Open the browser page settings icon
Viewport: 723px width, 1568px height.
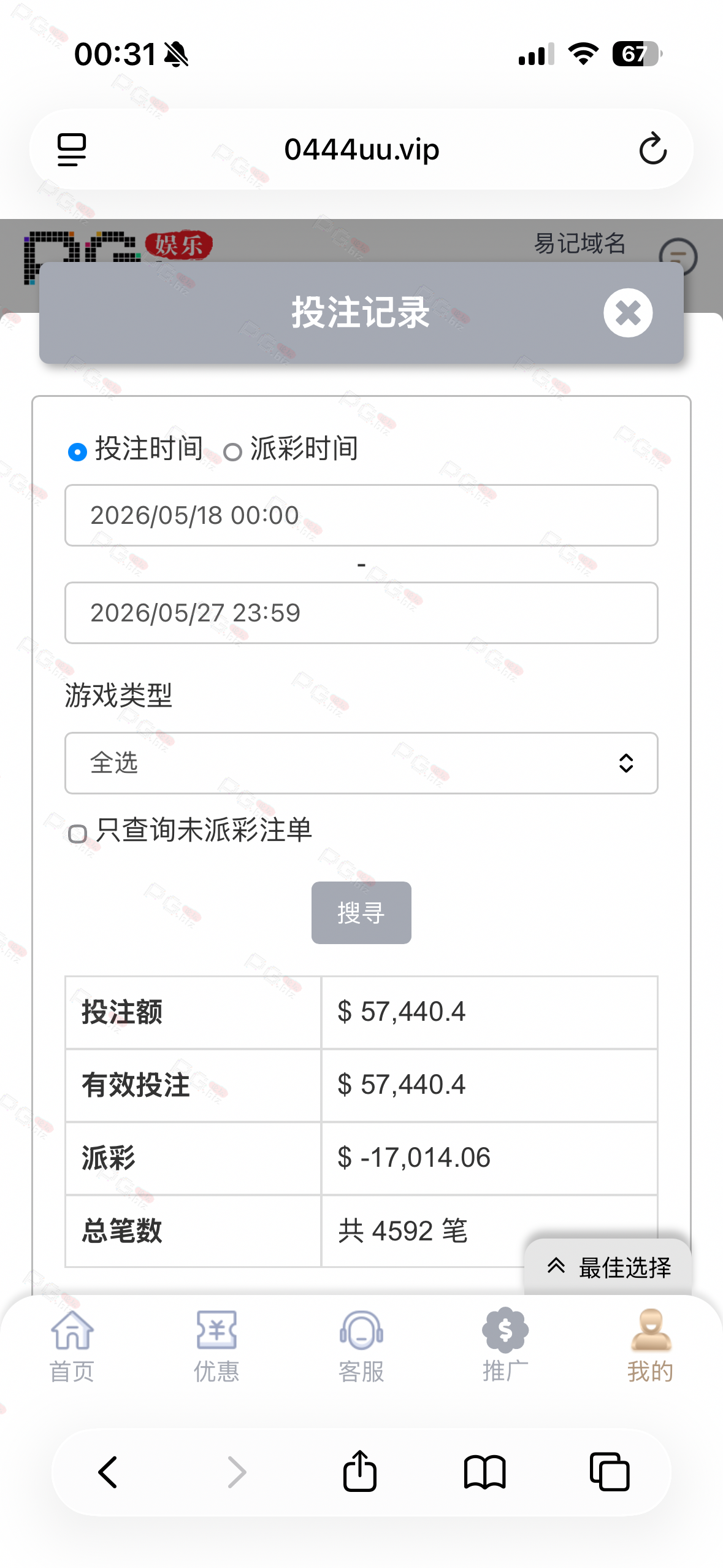(72, 150)
